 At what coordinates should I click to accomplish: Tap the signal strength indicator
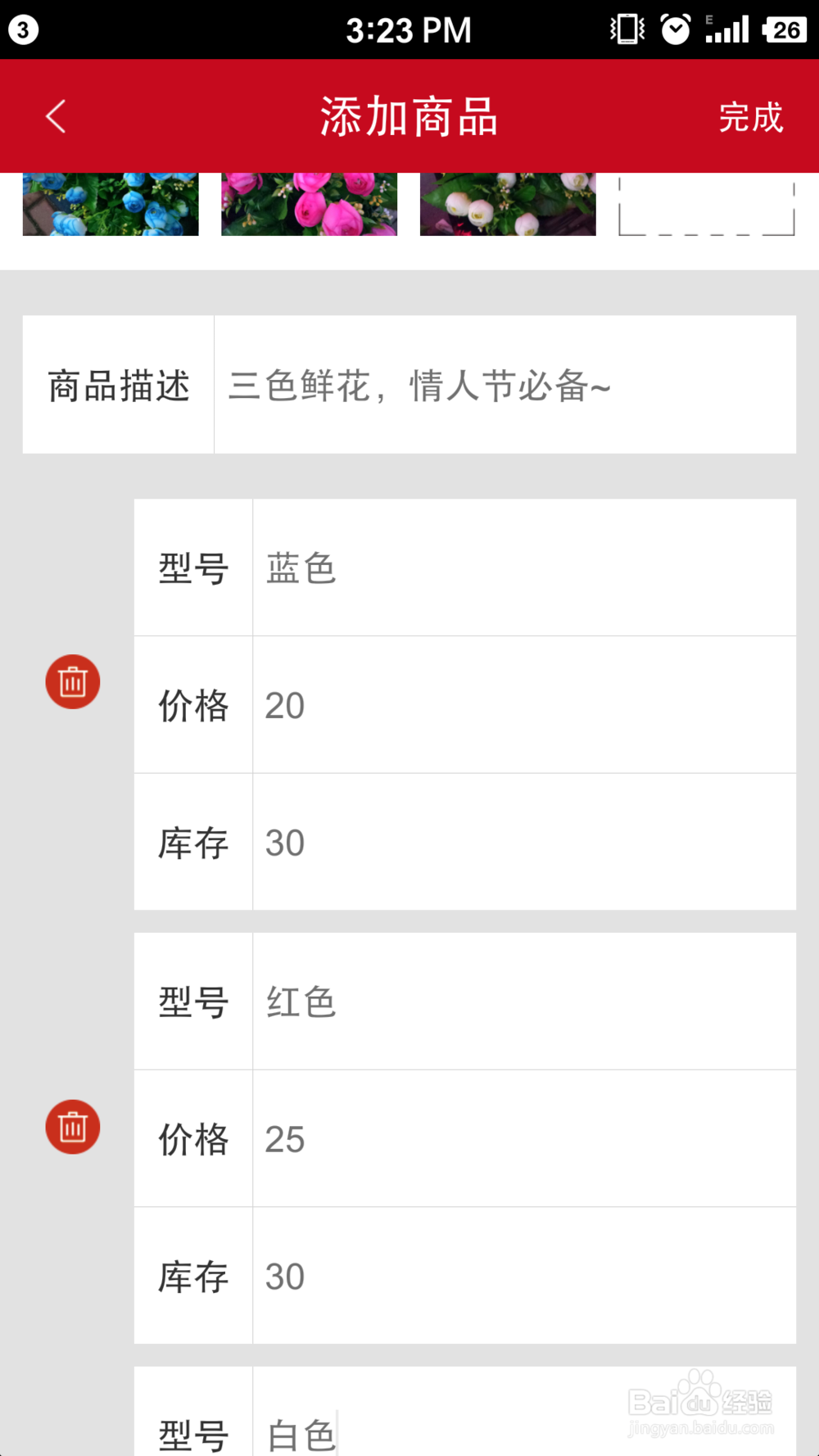727,29
